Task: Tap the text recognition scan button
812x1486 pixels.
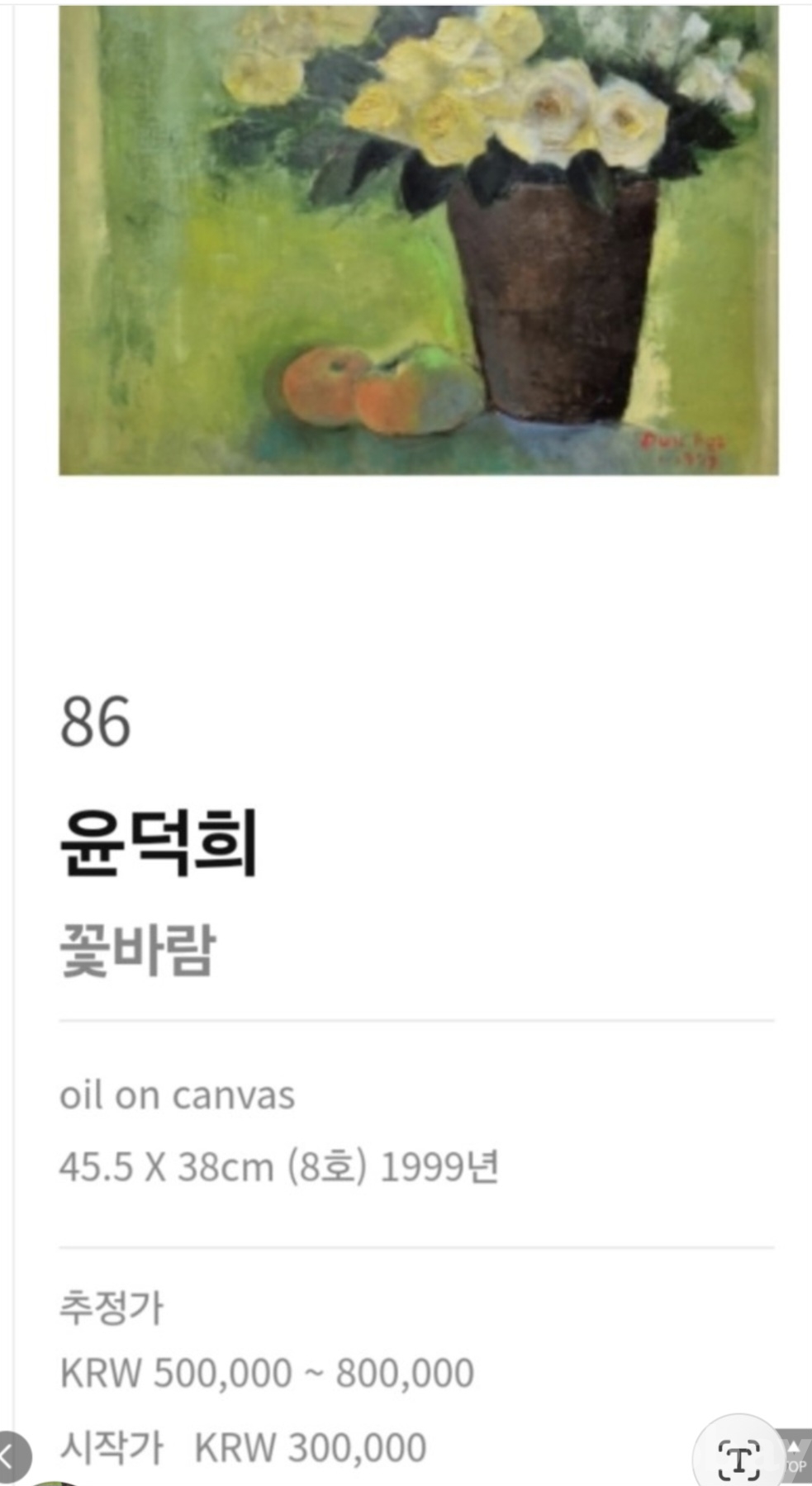Action: pos(738,1459)
